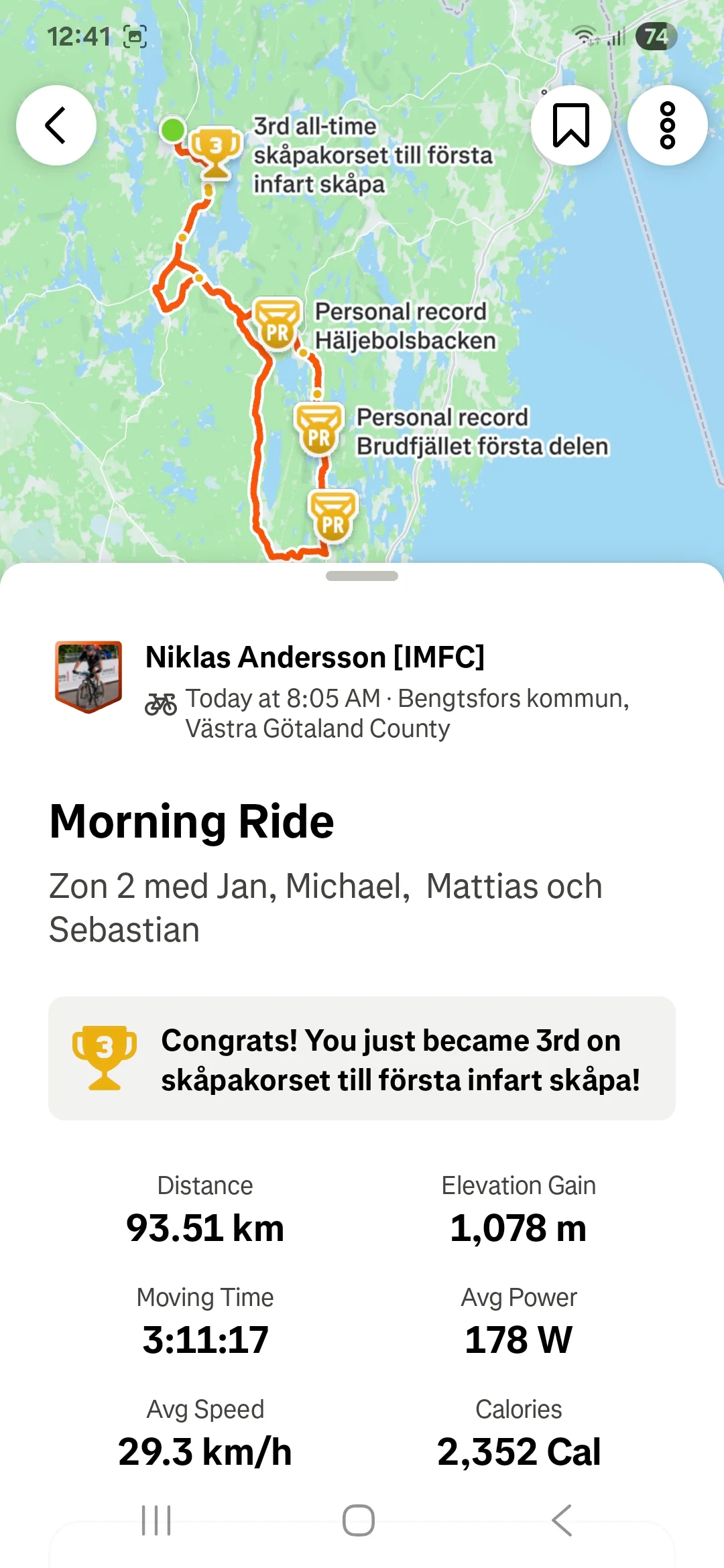
Task: Open the ride title Morning Ride
Action: (x=192, y=820)
